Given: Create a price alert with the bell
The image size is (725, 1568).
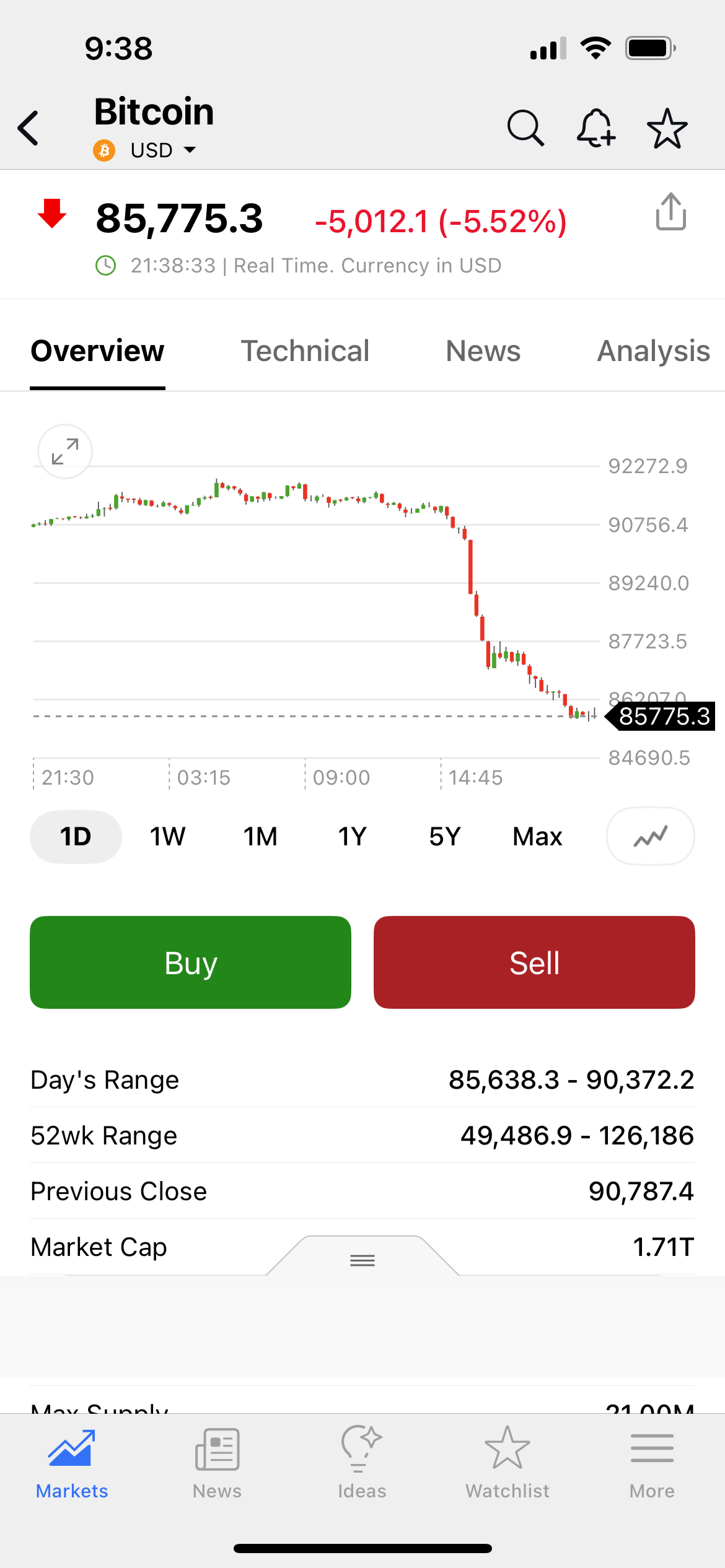Looking at the screenshot, I should click(595, 128).
